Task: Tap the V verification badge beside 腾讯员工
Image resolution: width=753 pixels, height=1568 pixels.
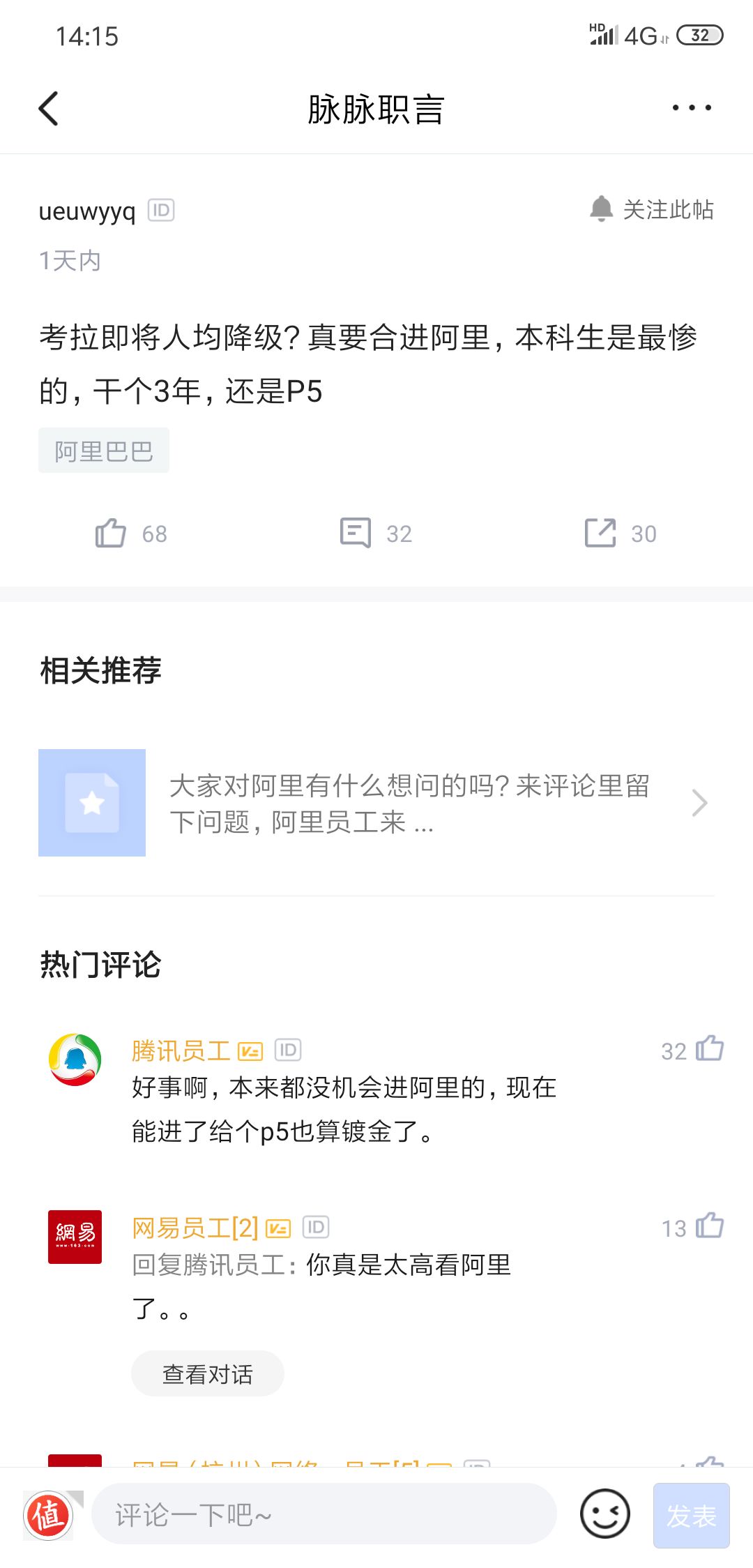Action: (250, 1048)
